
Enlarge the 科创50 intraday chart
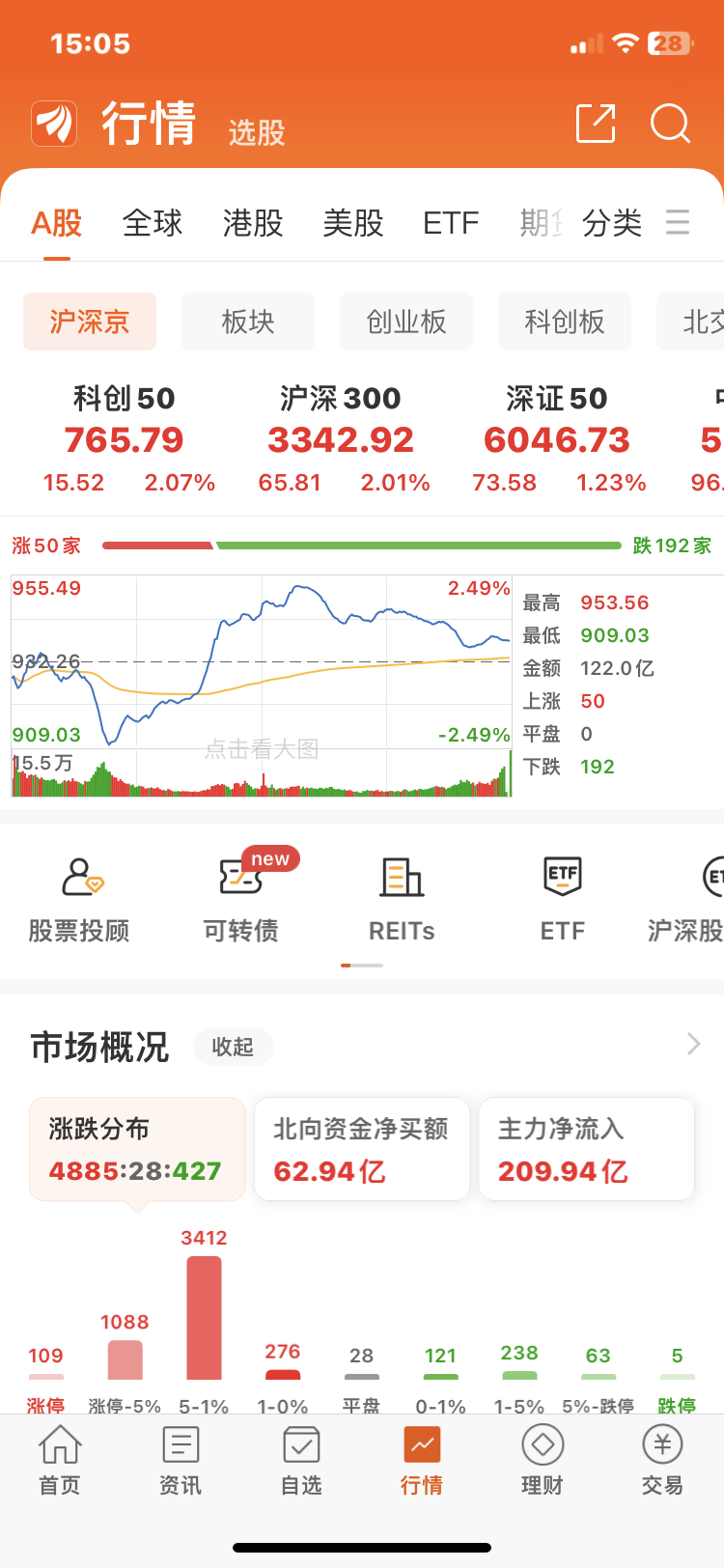[262, 686]
